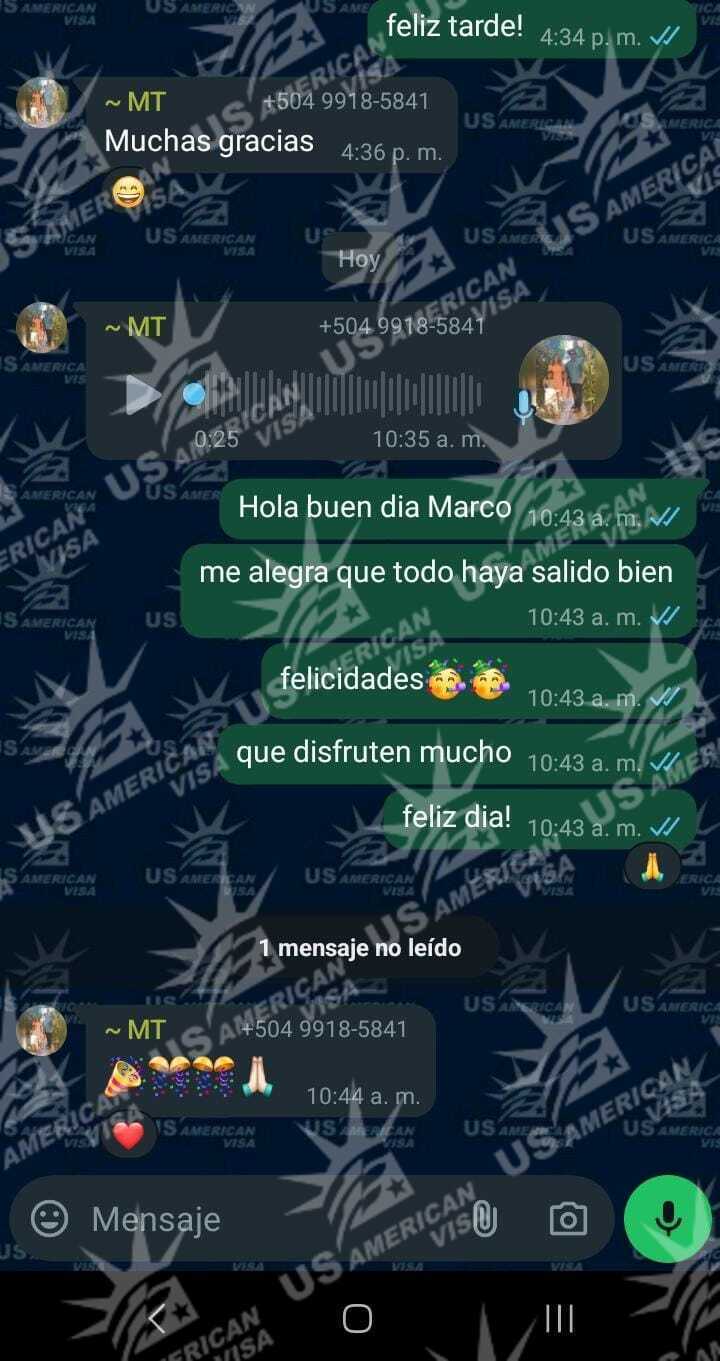
Task: View the heart reaction on the 10:44 message
Action: click(x=128, y=1135)
